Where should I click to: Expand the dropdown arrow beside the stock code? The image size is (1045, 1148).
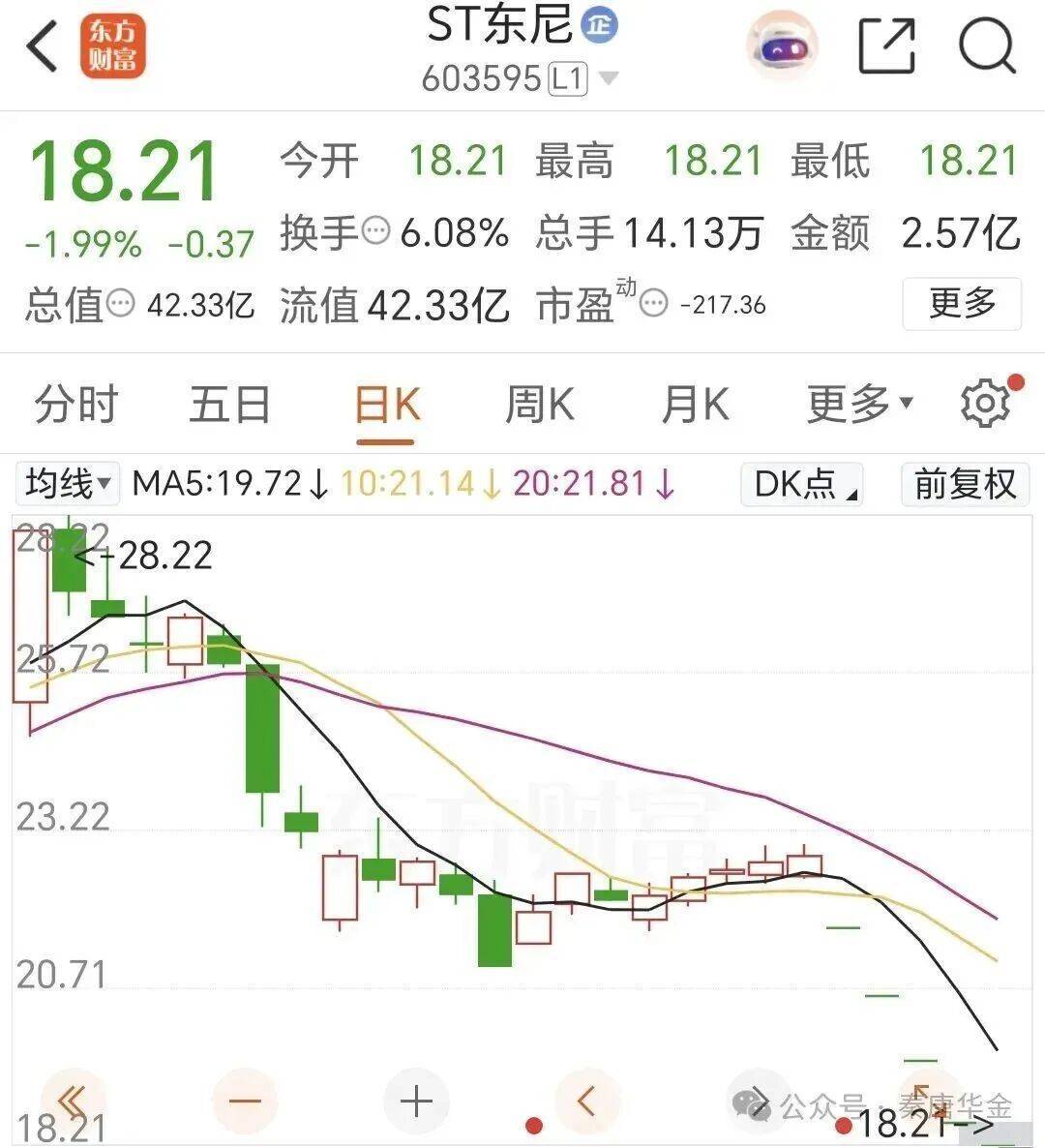click(609, 78)
